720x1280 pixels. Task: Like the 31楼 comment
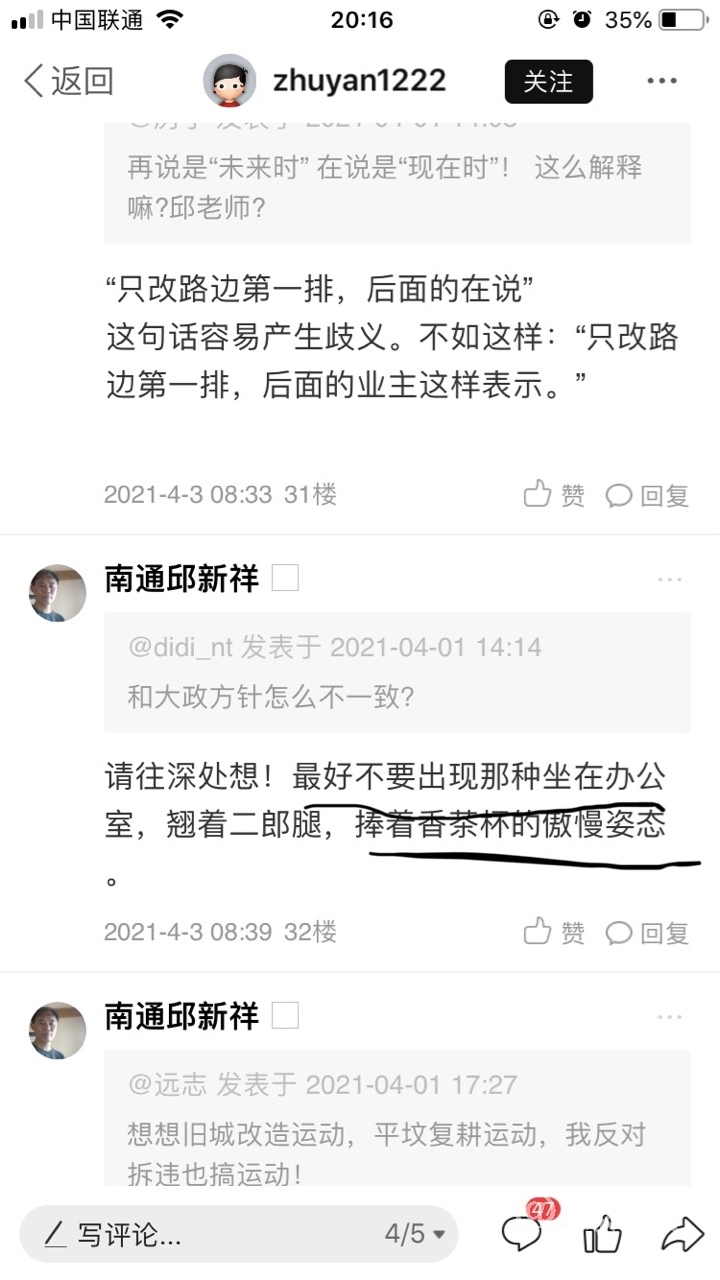coord(555,495)
